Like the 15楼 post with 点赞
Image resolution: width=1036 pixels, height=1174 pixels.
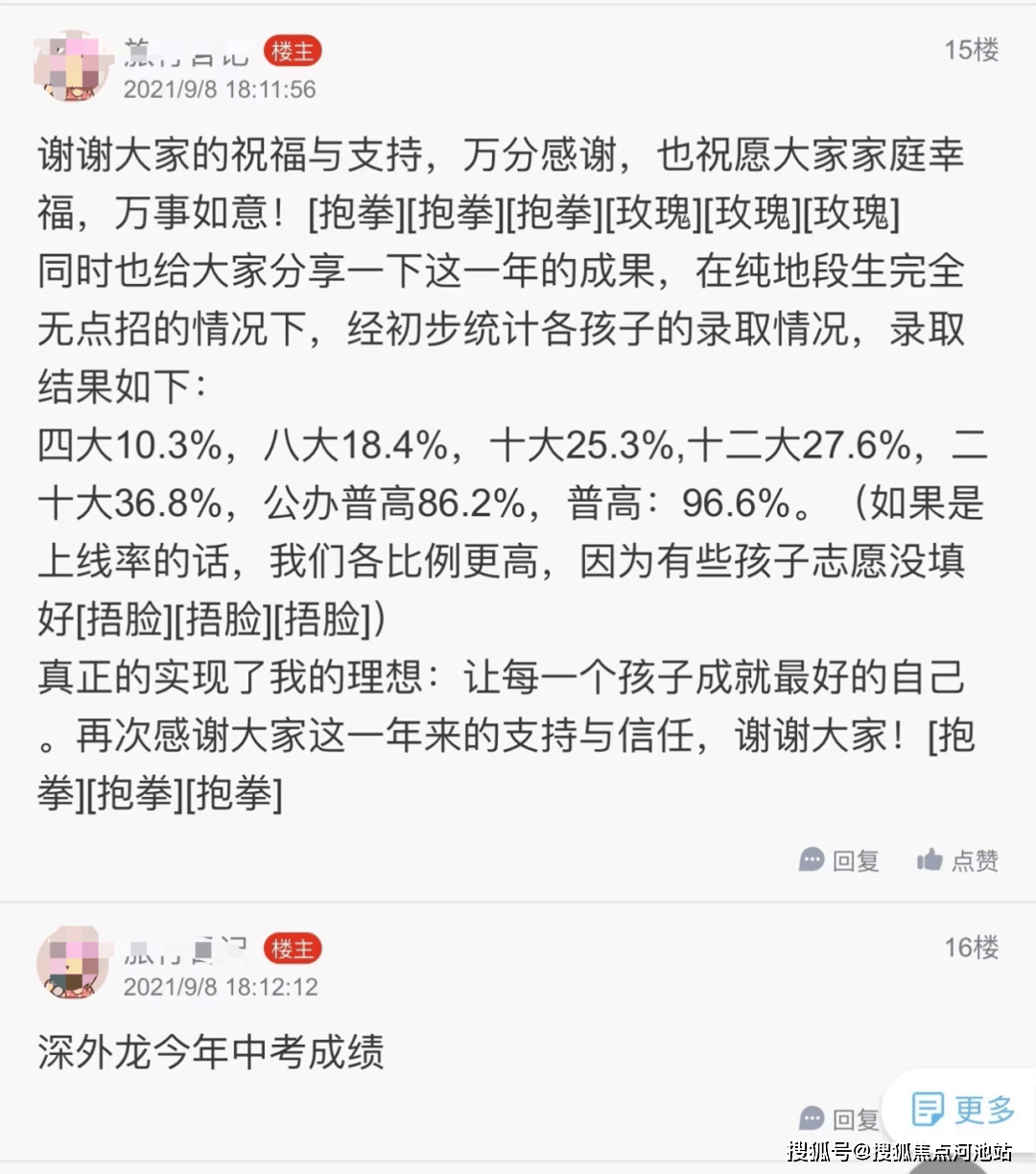[x=957, y=860]
